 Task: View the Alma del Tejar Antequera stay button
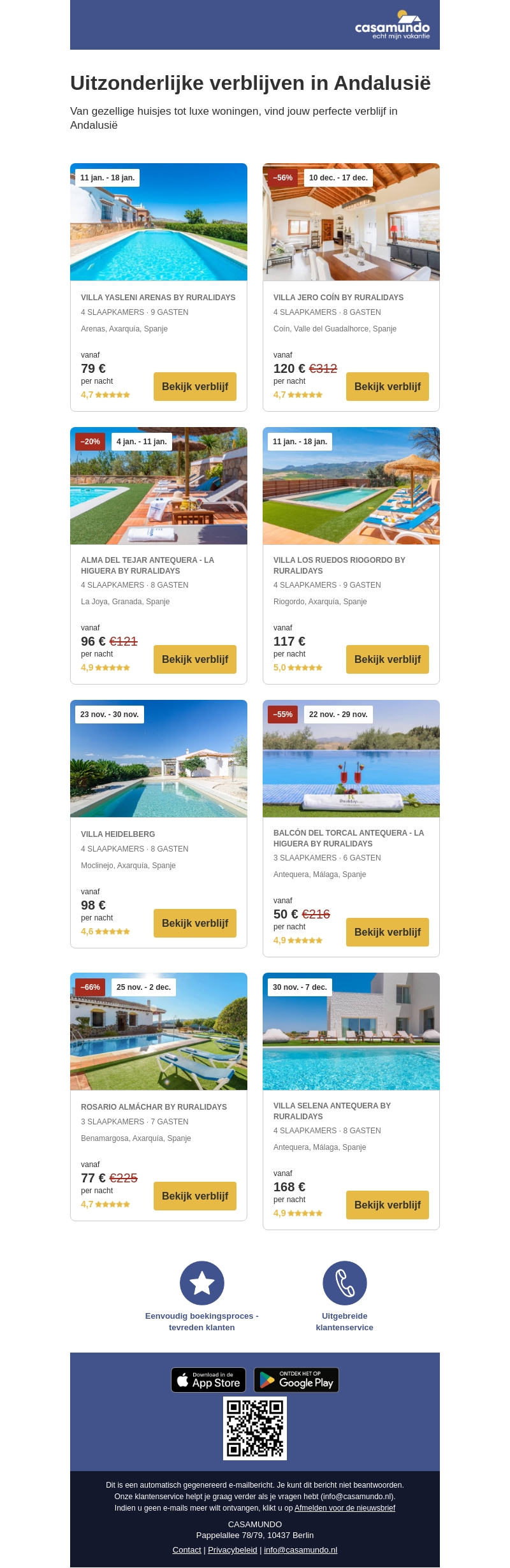tap(195, 659)
